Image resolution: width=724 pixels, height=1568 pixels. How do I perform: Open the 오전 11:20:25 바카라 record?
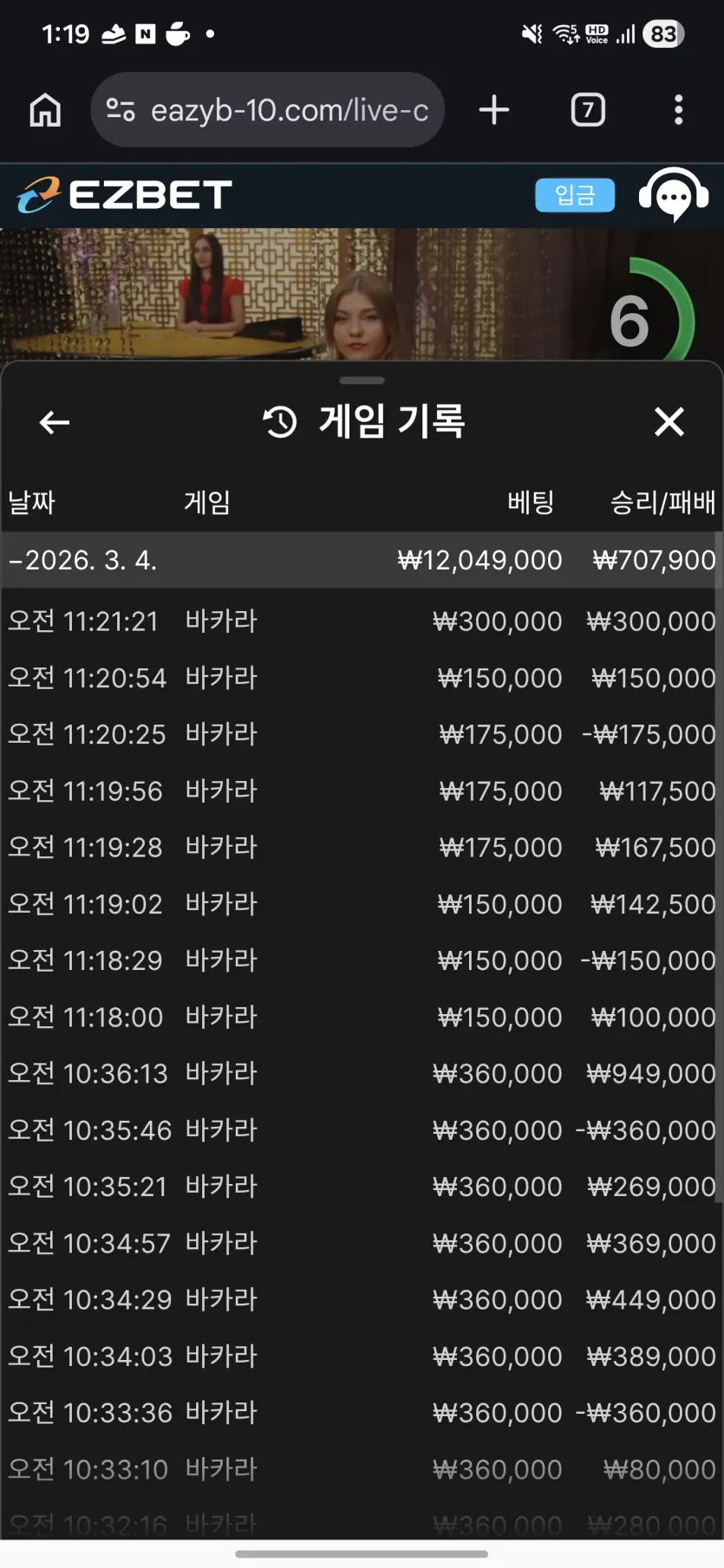pyautogui.click(x=362, y=734)
